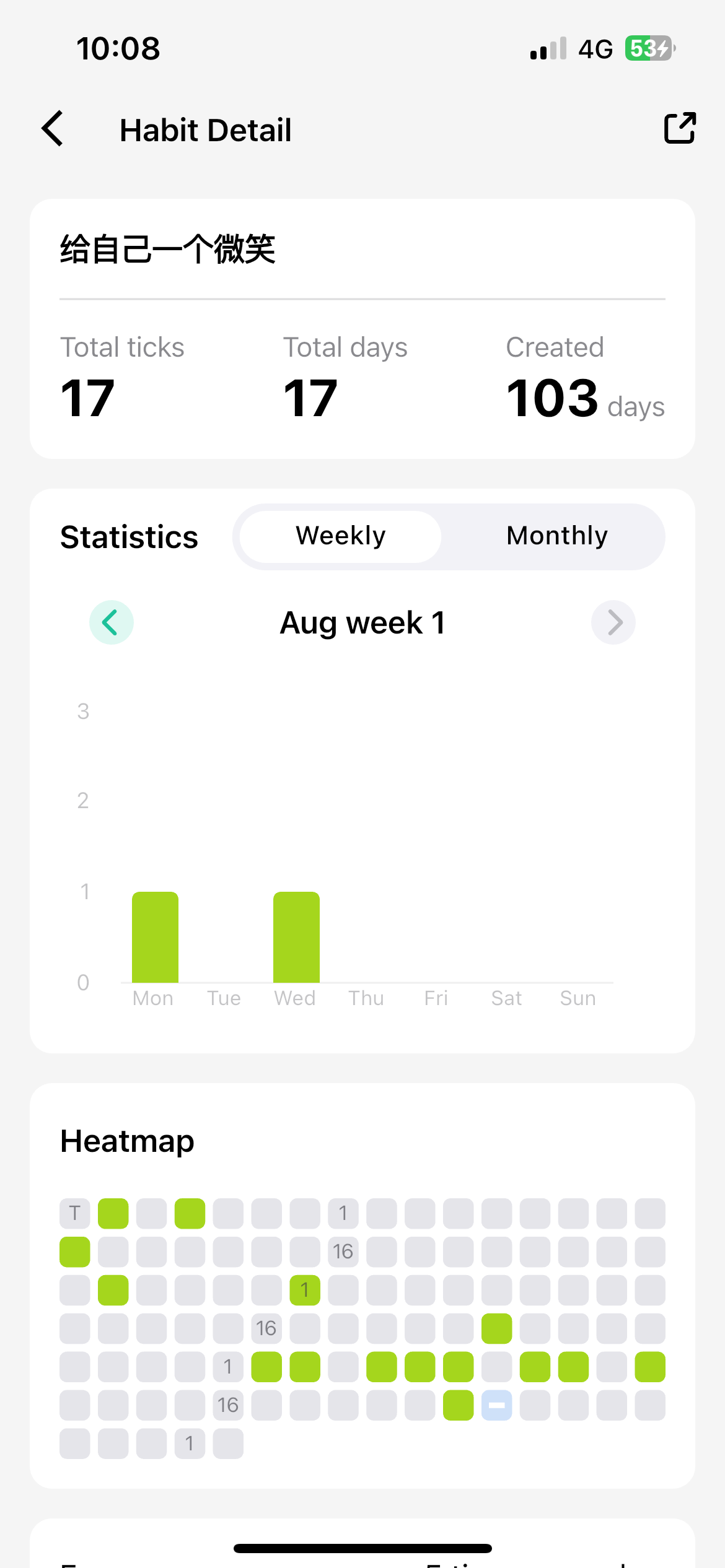Share the habit detail
The height and width of the screenshot is (1568, 725).
pos(679,129)
